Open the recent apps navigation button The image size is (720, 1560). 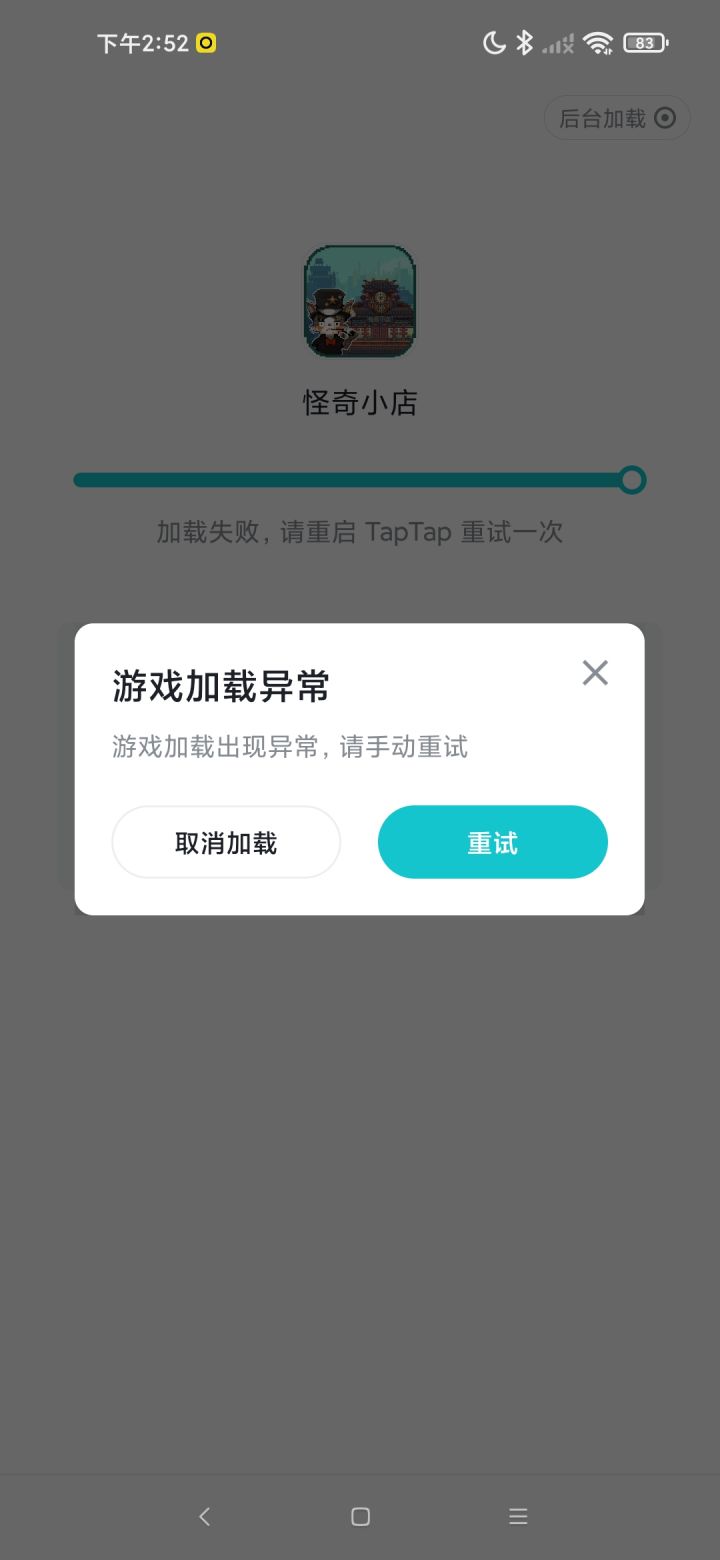click(x=518, y=1516)
